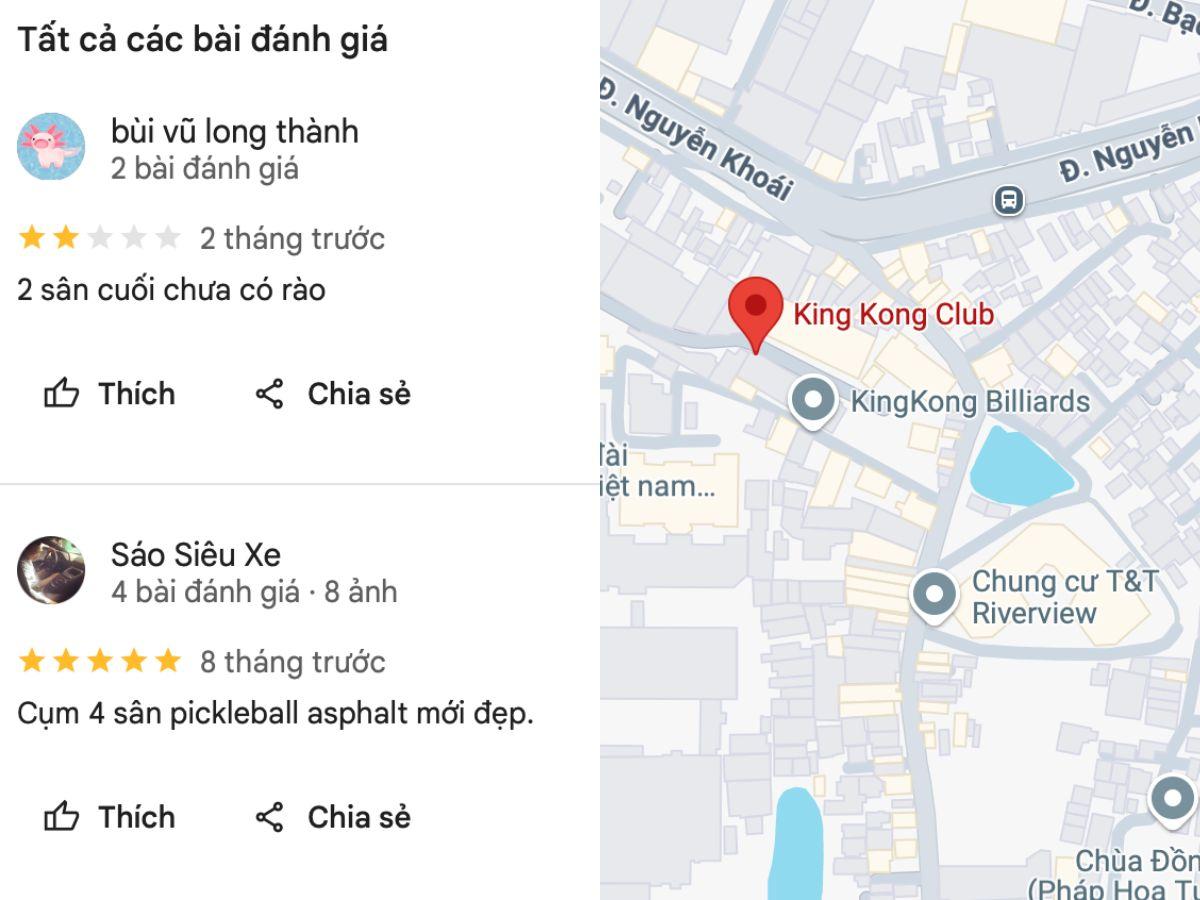Tap the bus stop icon on map

pos(1009,200)
